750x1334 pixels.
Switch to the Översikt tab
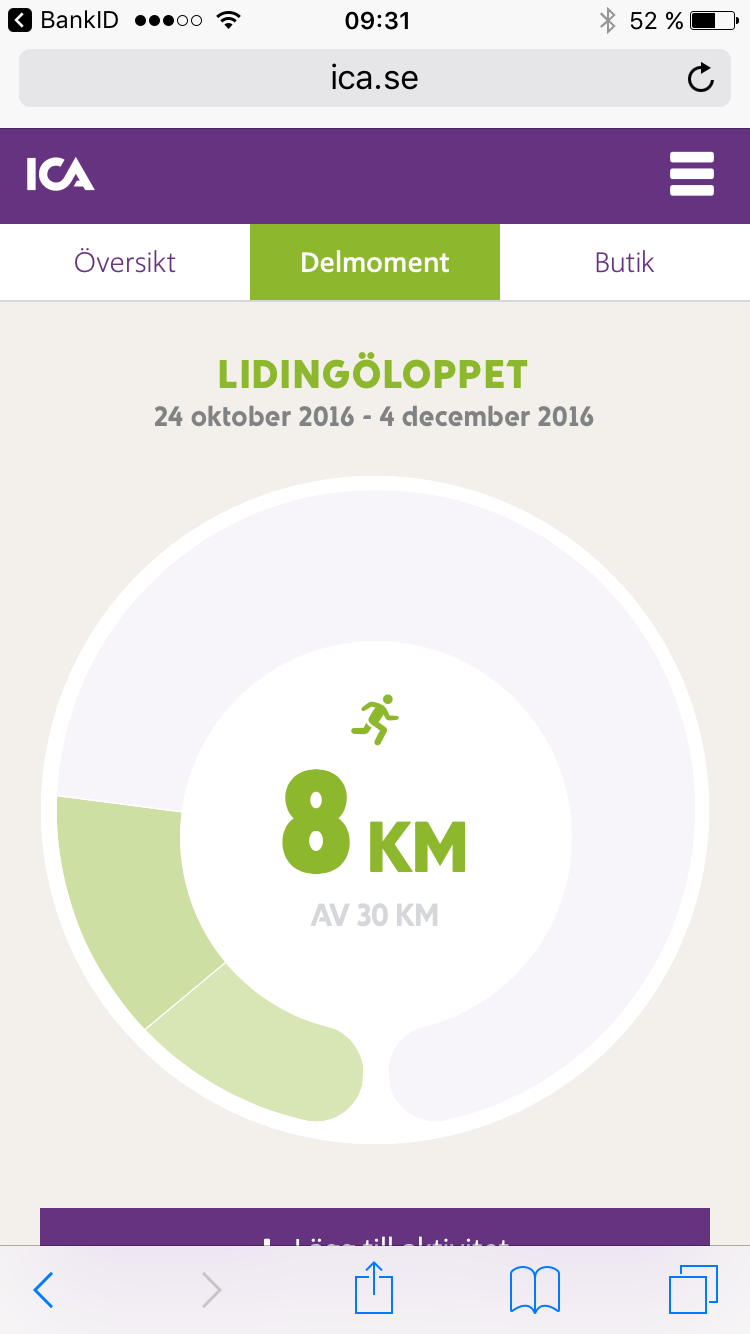point(125,262)
